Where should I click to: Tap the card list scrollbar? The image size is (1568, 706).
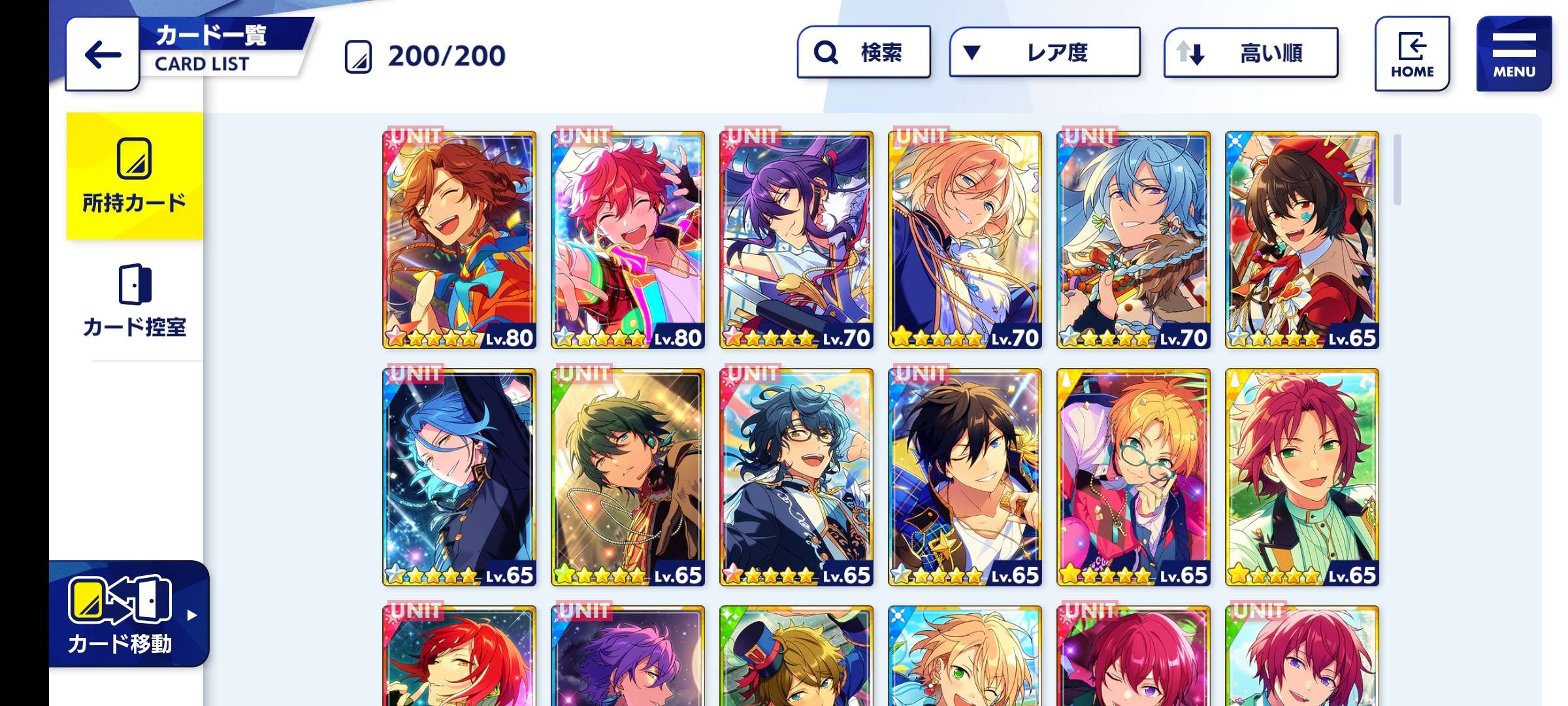tap(1397, 170)
